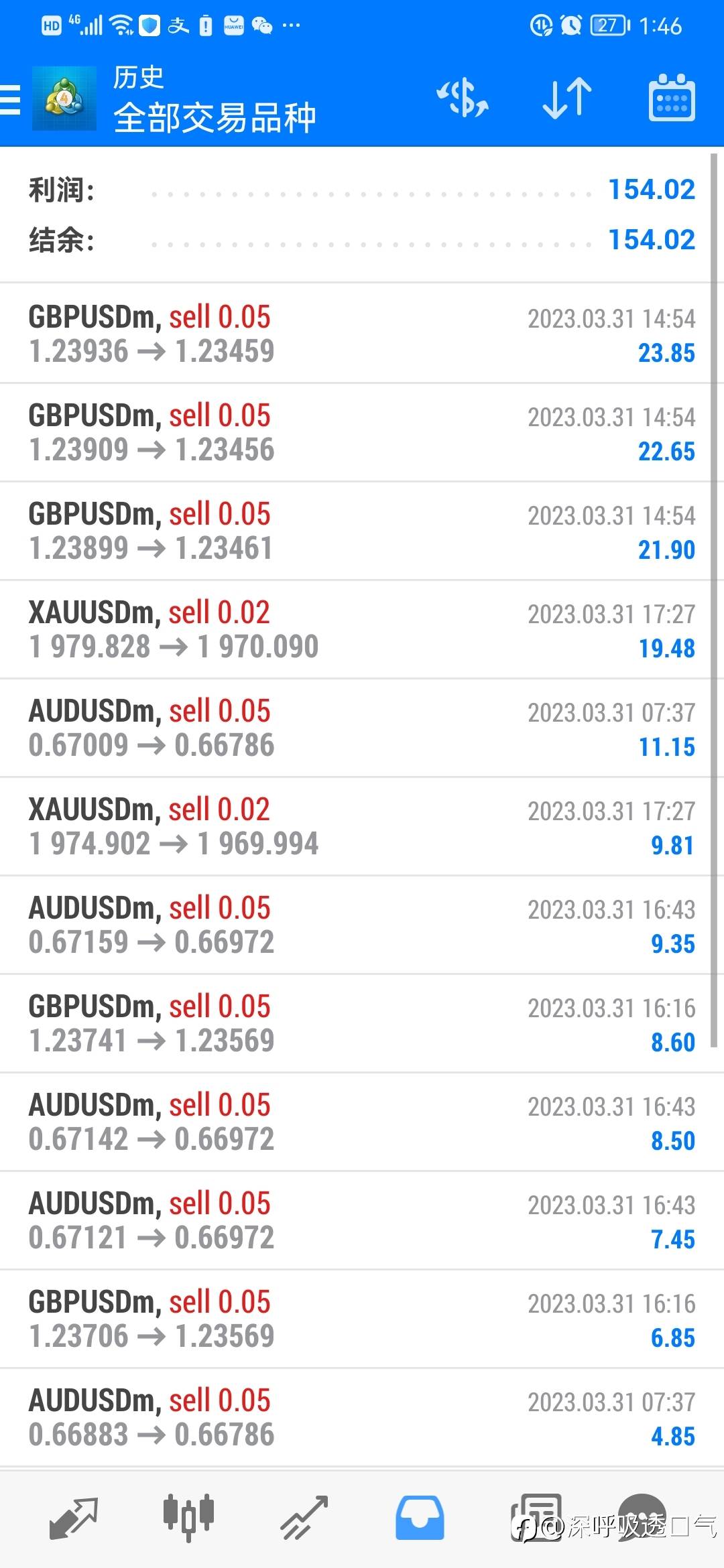
Task: Open GBPUSDm trade with profit 8.60
Action: (362, 1023)
